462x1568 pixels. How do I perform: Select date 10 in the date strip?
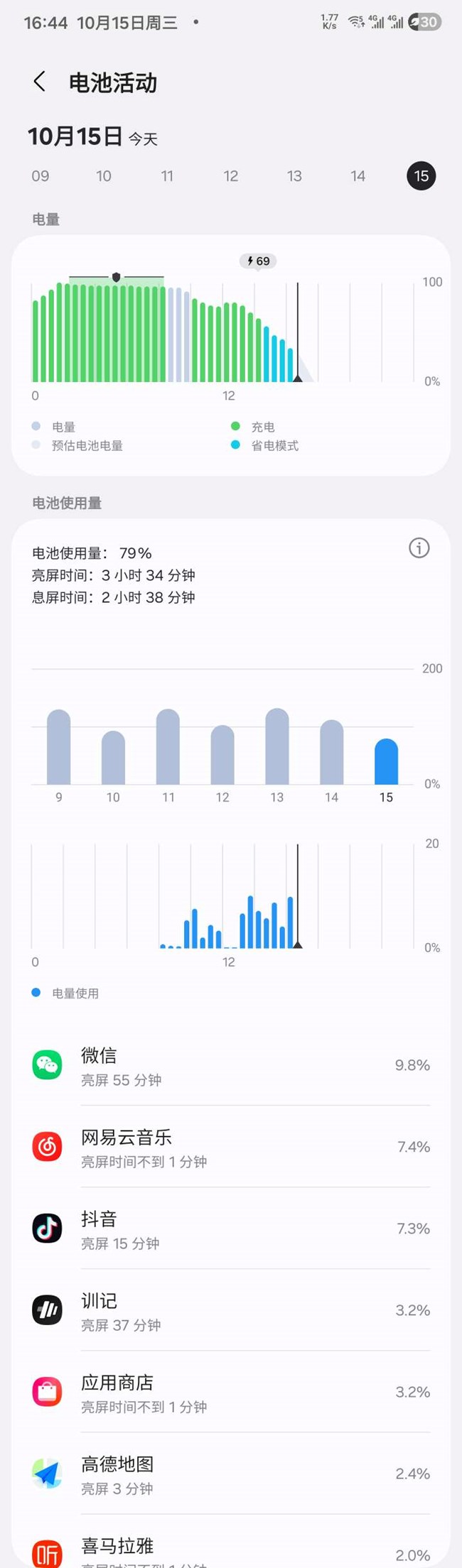coord(104,176)
